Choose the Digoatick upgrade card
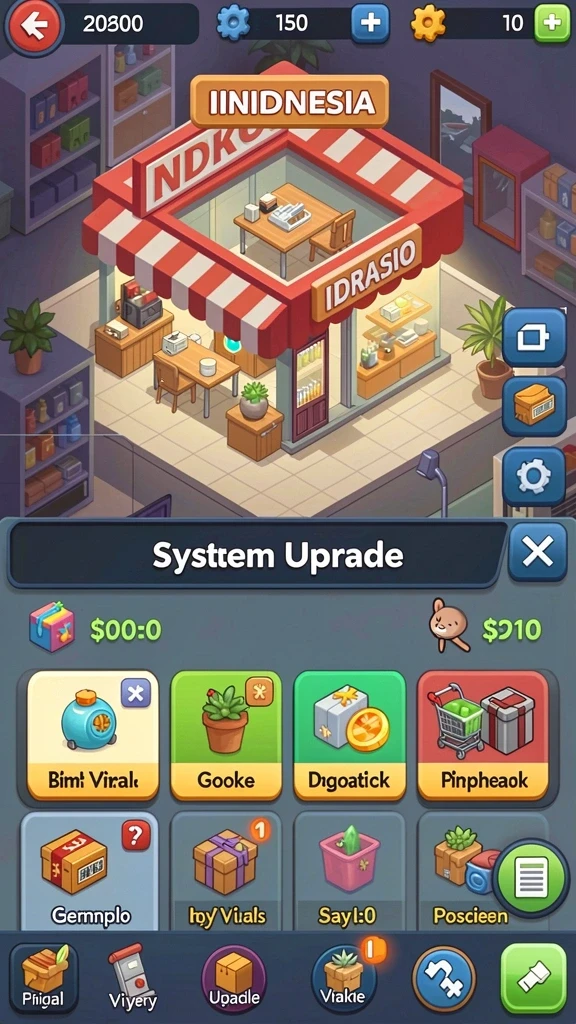This screenshot has height=1024, width=576. (349, 735)
